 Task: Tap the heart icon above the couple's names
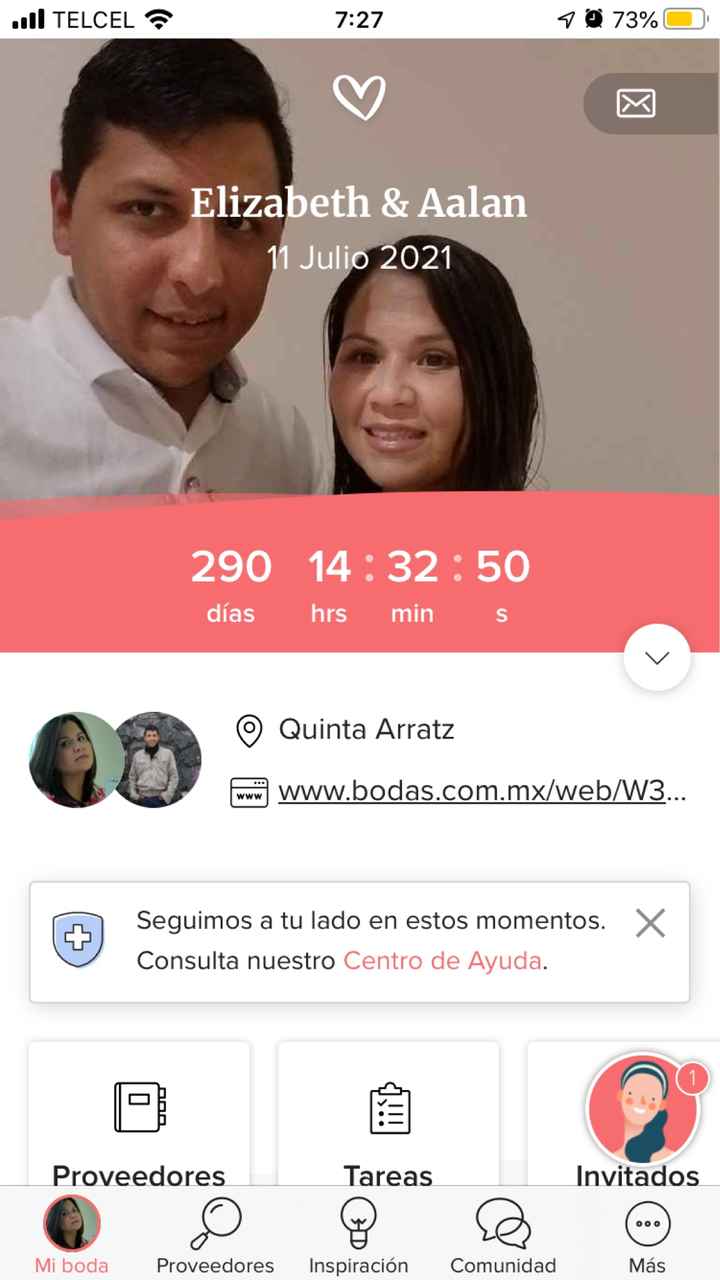361,98
